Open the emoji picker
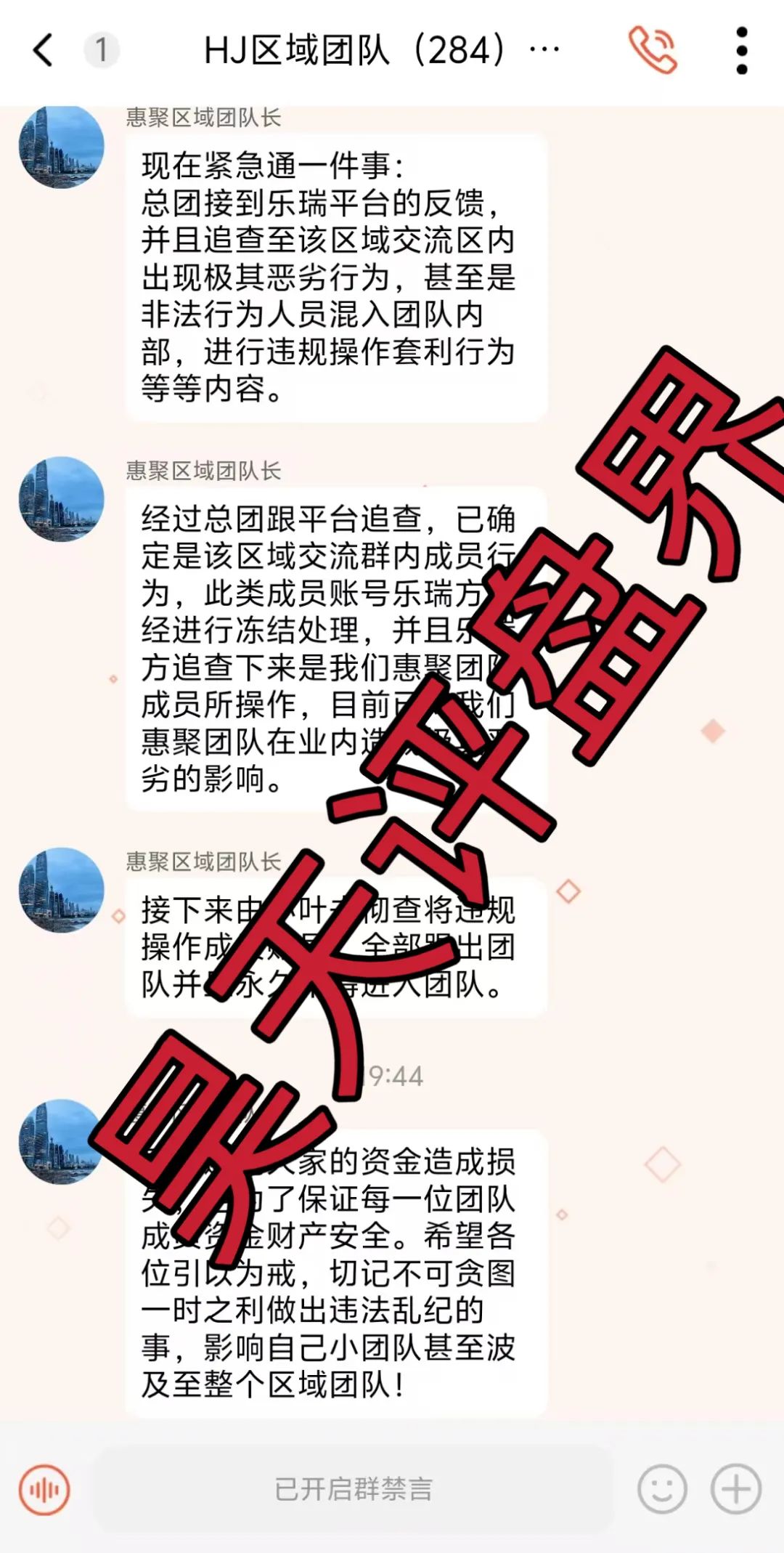This screenshot has width=784, height=1553. (x=661, y=1489)
